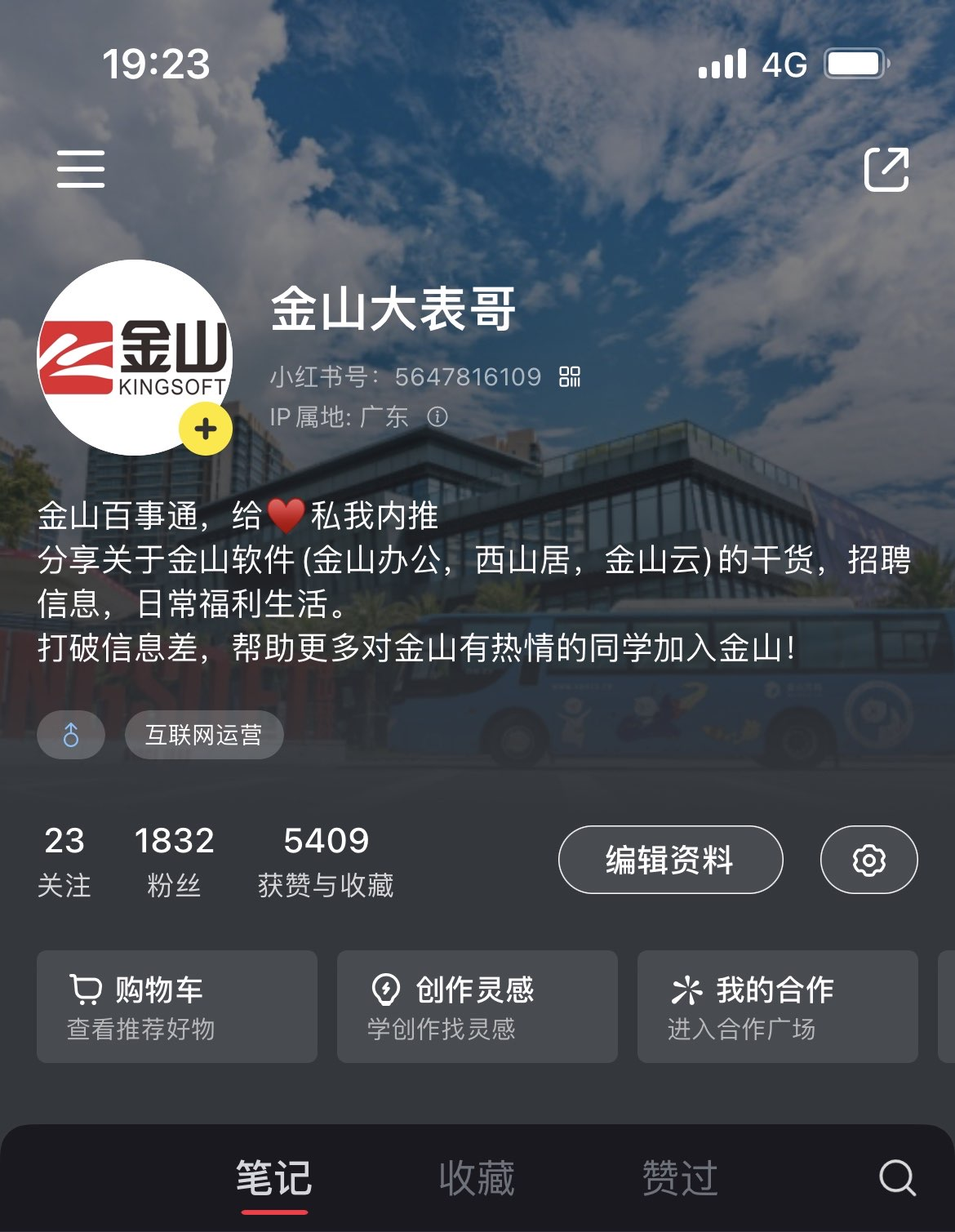Tap the gender tag chip
Screen dimensions: 955x1232
click(71, 735)
